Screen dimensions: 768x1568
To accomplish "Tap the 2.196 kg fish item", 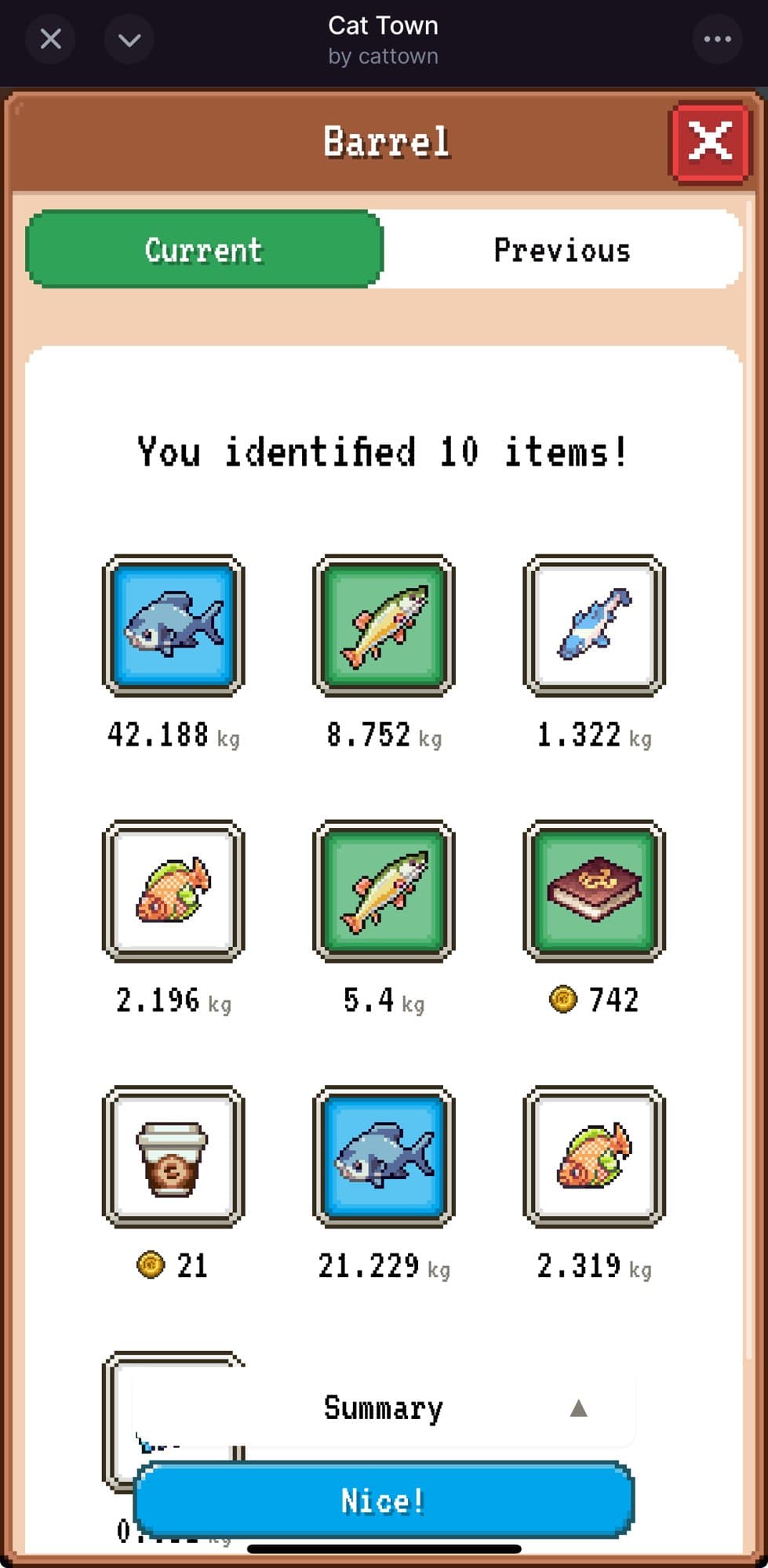I will pyautogui.click(x=173, y=891).
